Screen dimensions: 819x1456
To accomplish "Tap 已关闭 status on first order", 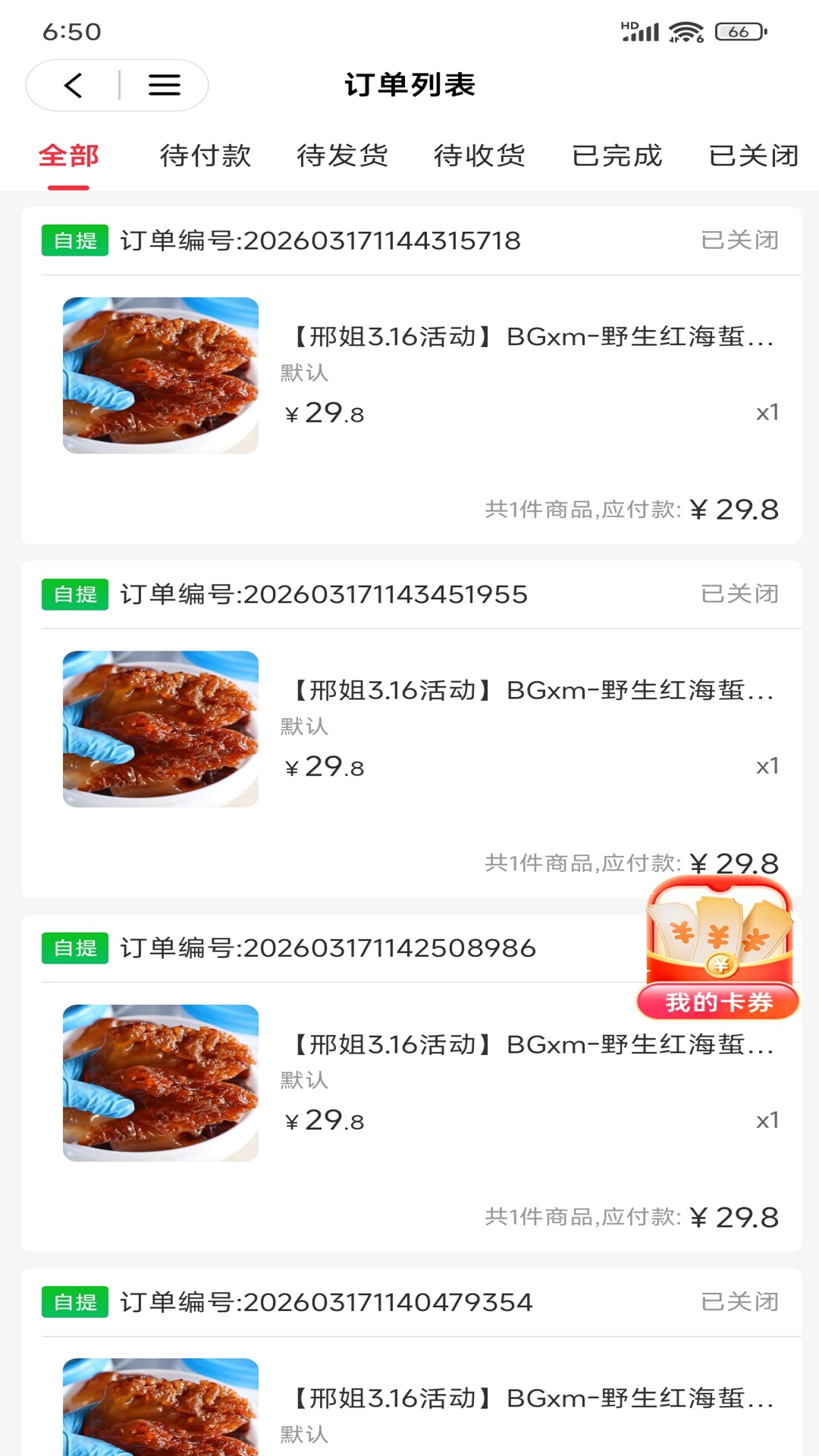I will (741, 240).
